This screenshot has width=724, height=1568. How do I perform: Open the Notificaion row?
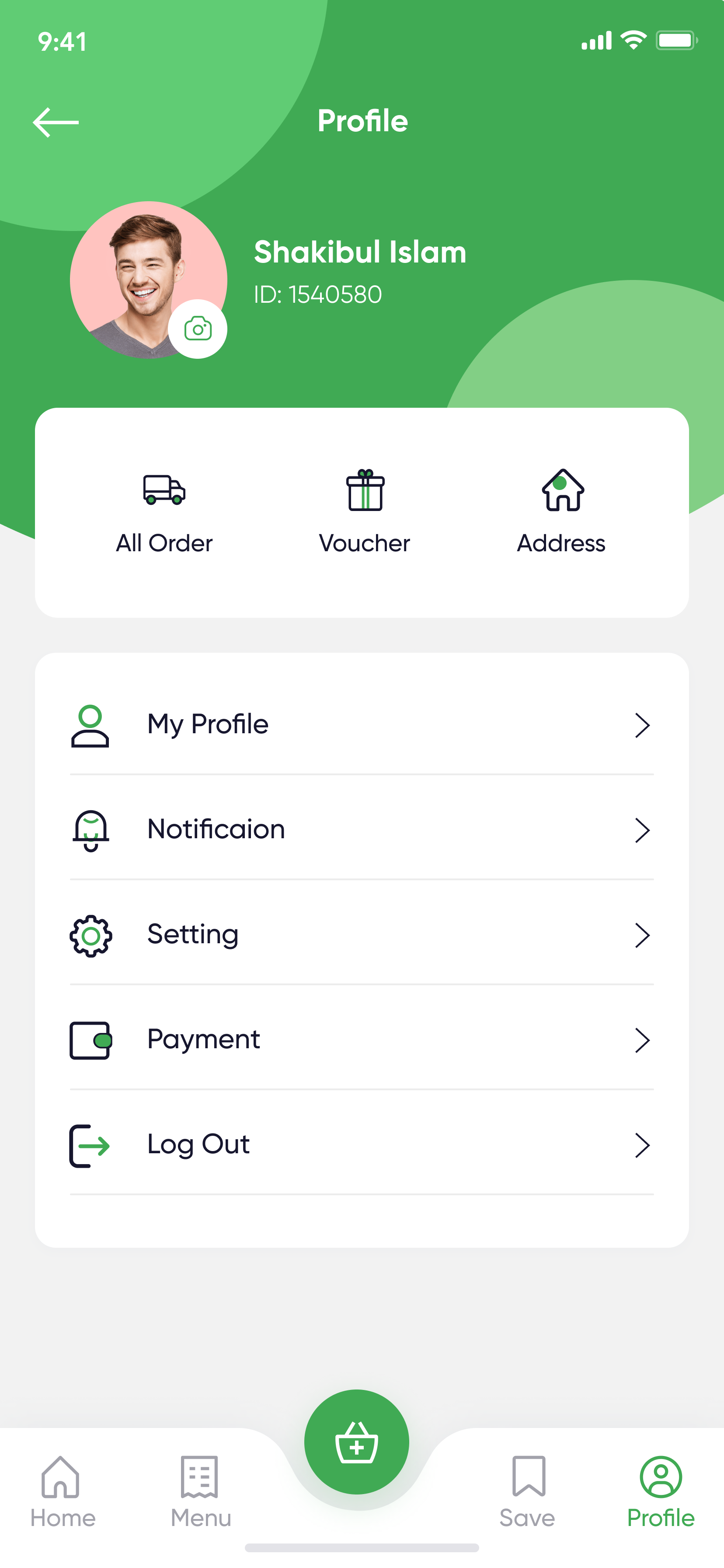[362, 829]
